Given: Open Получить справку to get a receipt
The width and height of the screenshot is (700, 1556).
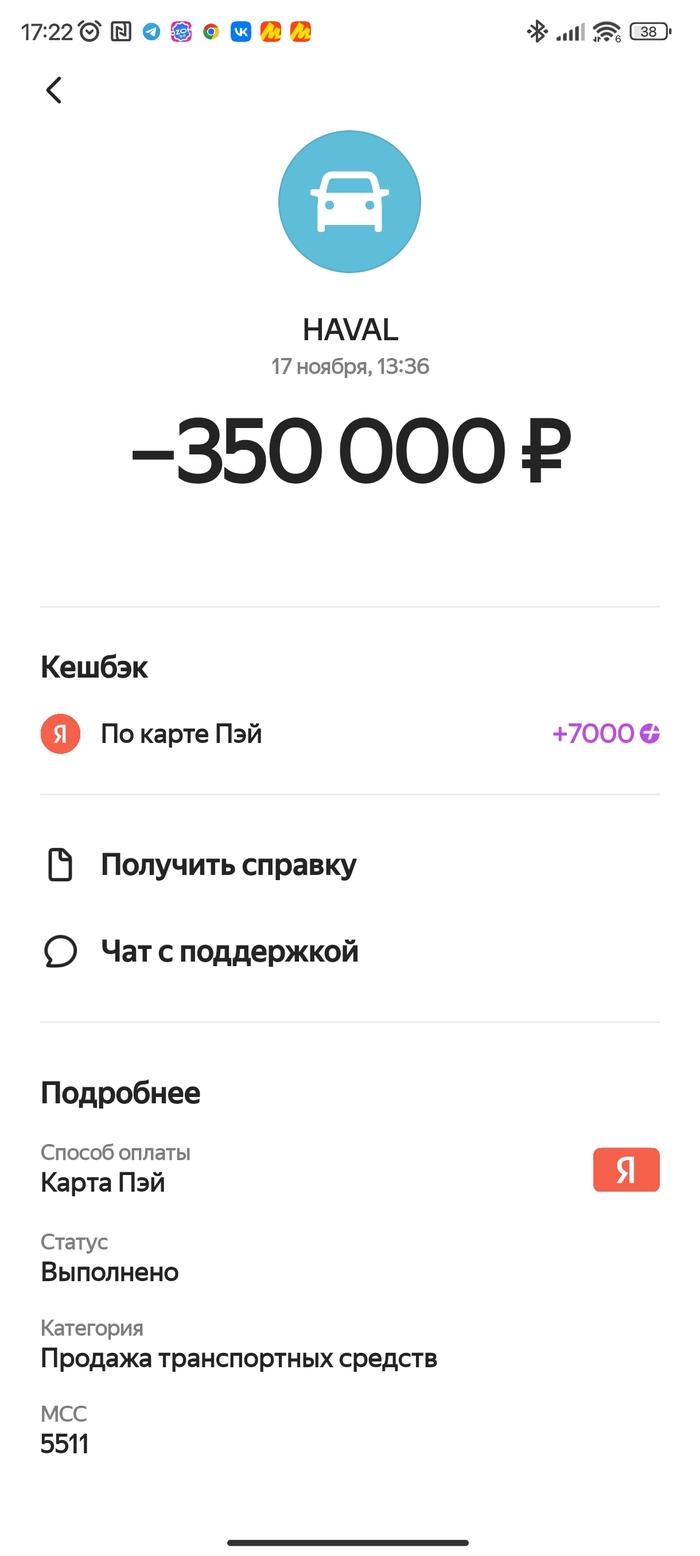Looking at the screenshot, I should click(228, 865).
